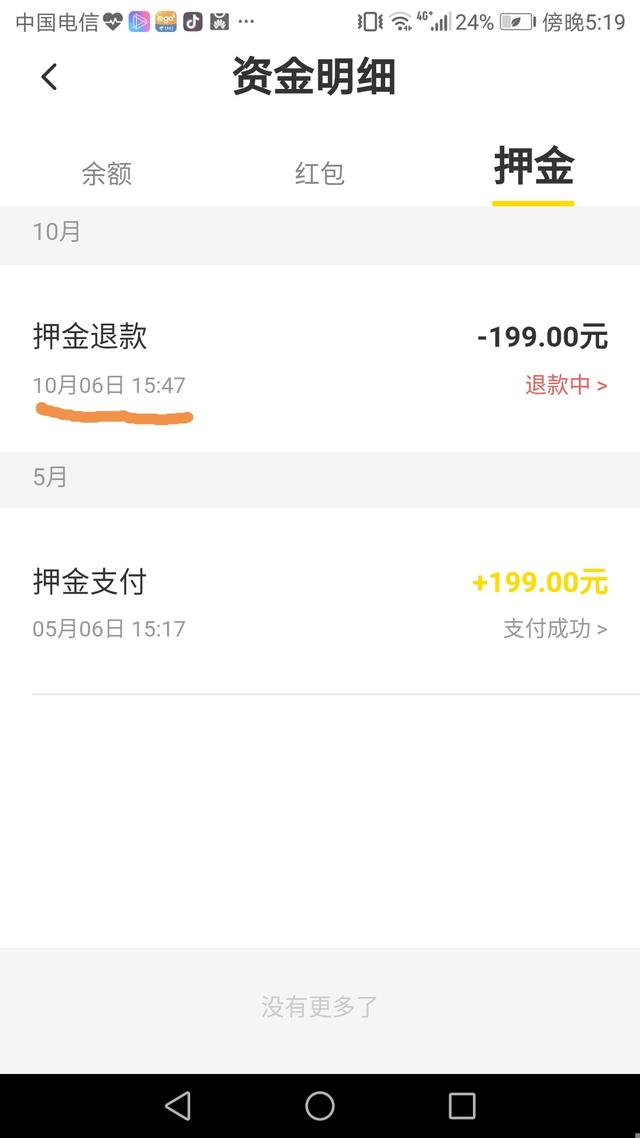The height and width of the screenshot is (1138, 640).
Task: Switch to the 余额 tab
Action: pos(107,174)
